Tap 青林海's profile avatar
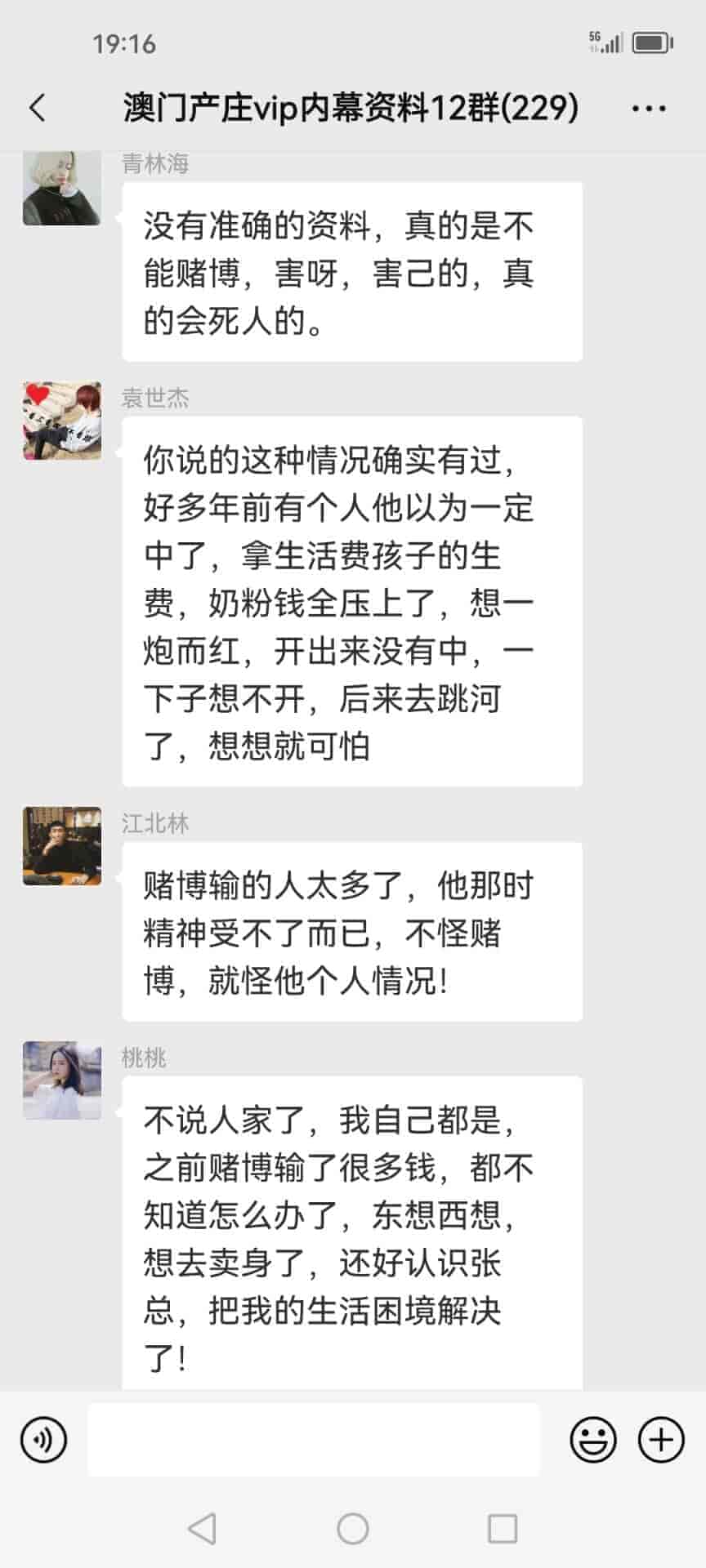Viewport: 706px width, 1568px height. tap(62, 187)
